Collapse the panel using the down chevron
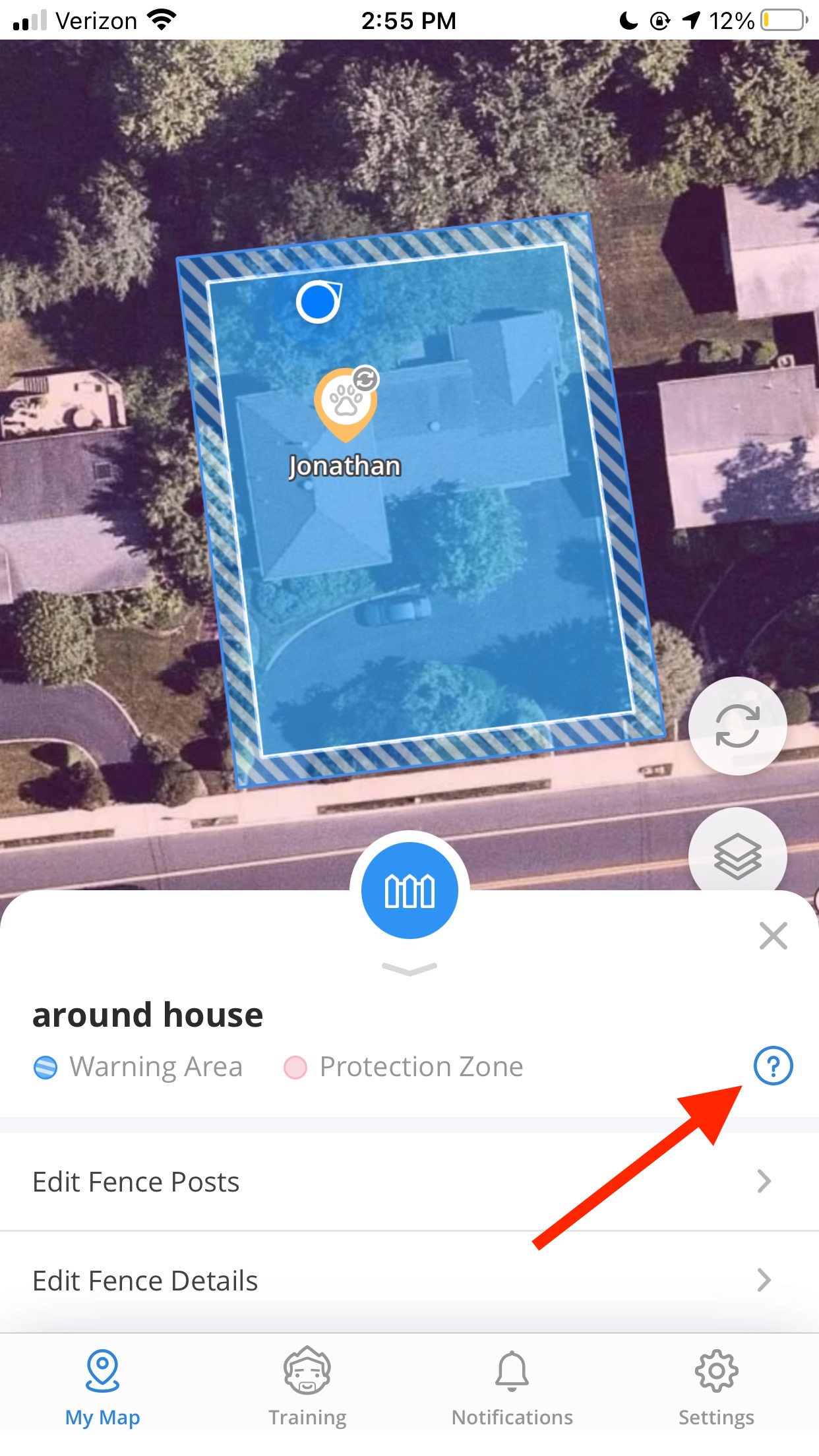Image resolution: width=819 pixels, height=1456 pixels. click(409, 969)
